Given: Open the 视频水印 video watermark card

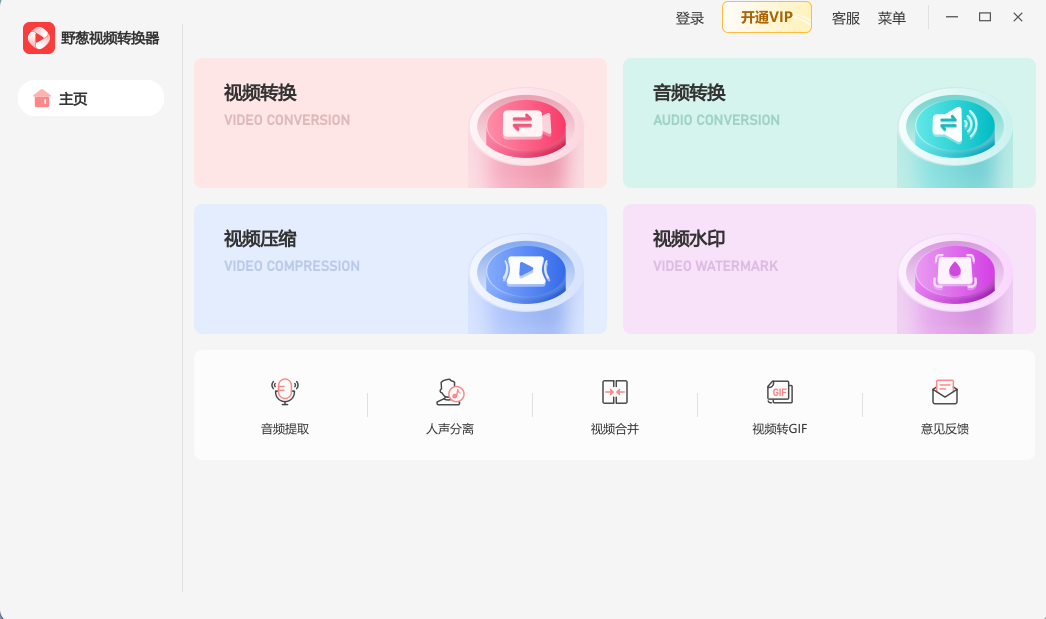Looking at the screenshot, I should coord(829,269).
